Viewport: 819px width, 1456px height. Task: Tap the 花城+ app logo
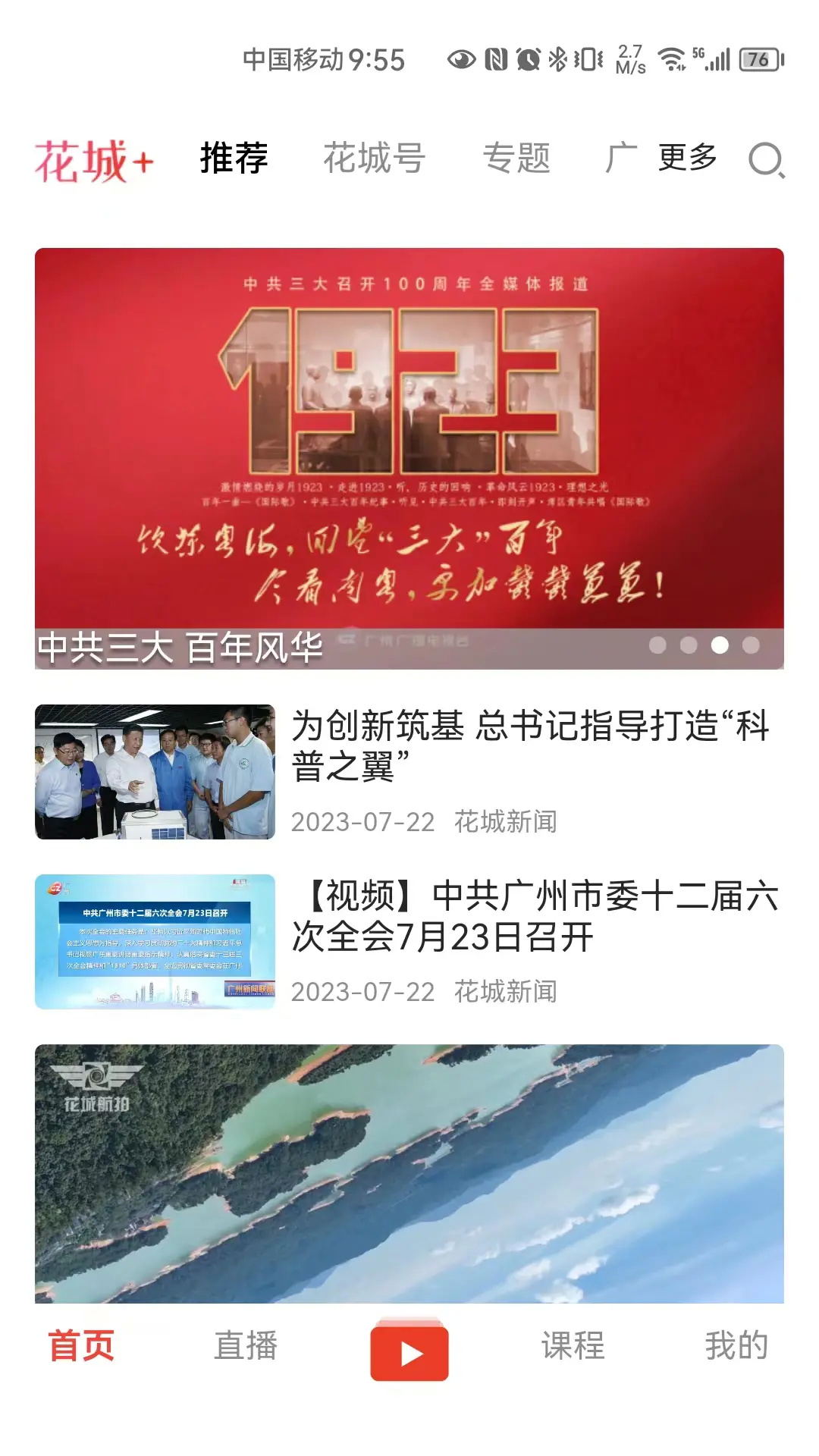pyautogui.click(x=94, y=160)
